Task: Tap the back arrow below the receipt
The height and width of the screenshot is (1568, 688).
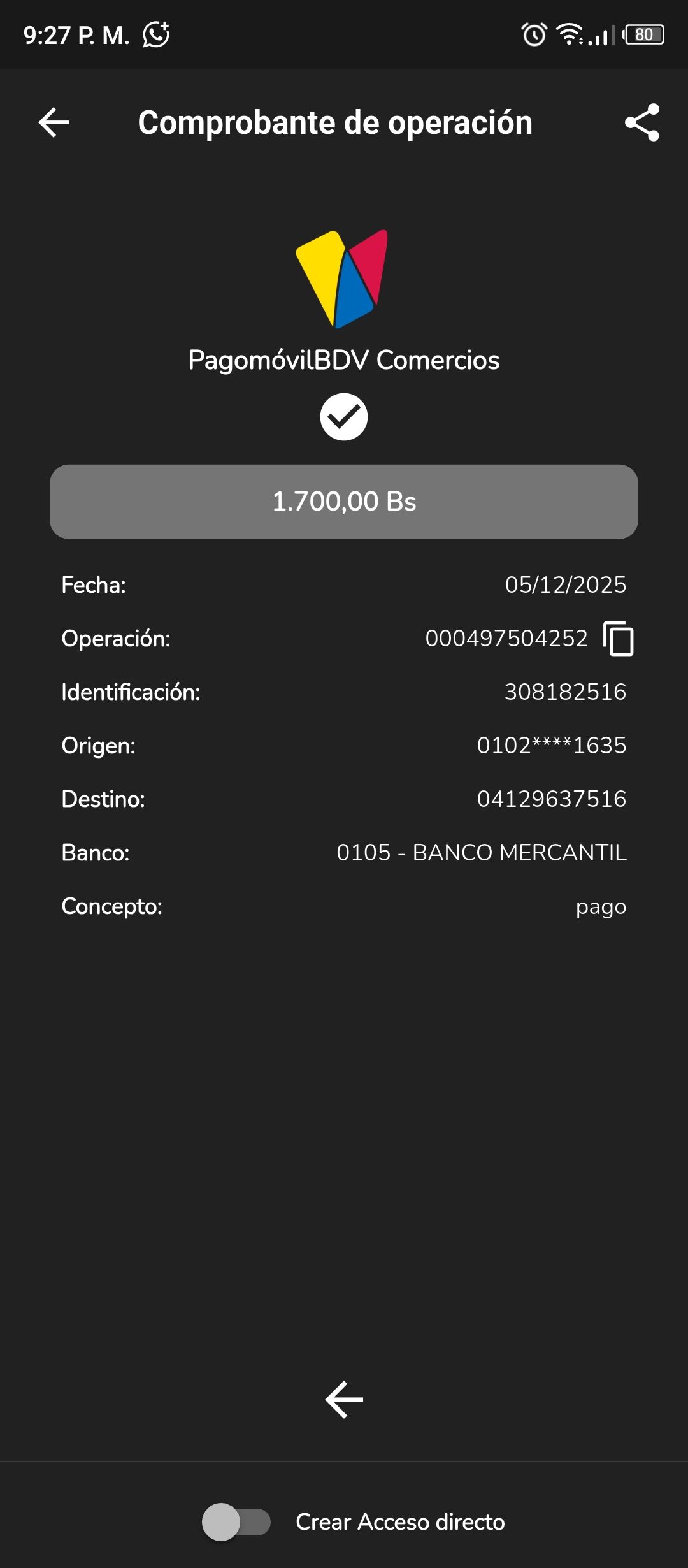Action: coord(344,1400)
